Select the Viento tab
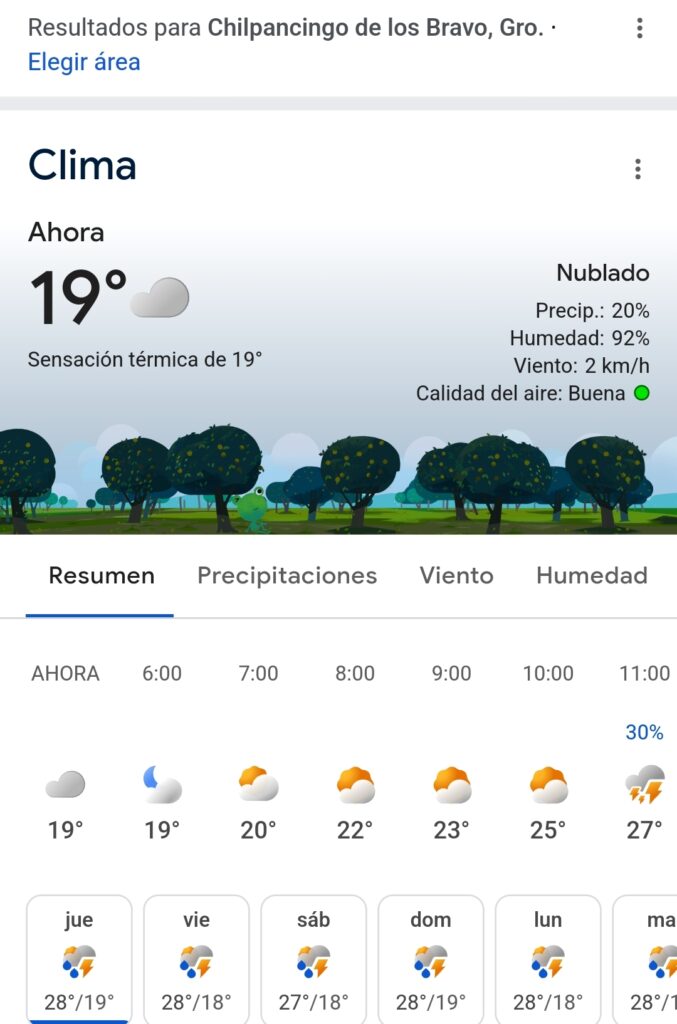The height and width of the screenshot is (1024, 677). (456, 576)
